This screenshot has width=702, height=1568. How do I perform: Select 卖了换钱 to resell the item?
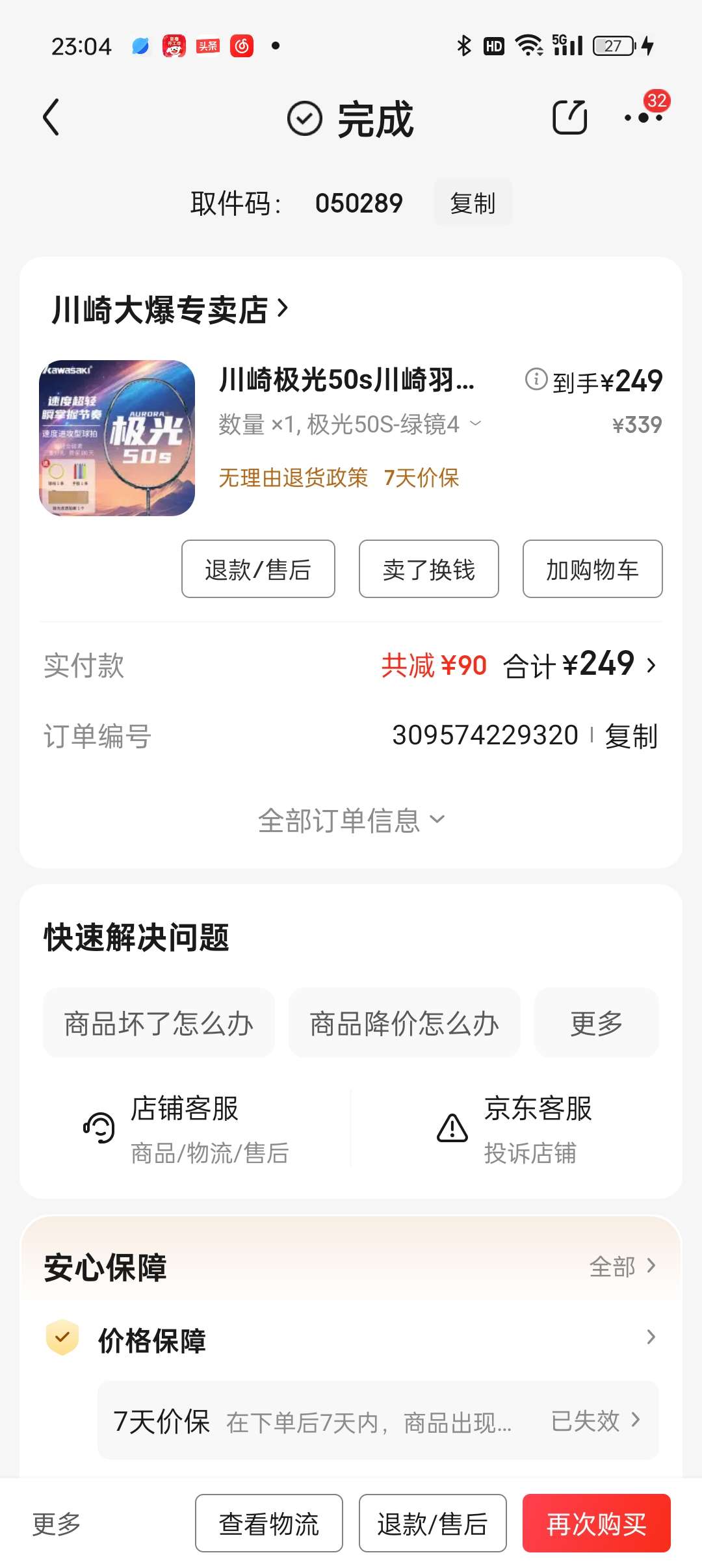click(x=429, y=569)
